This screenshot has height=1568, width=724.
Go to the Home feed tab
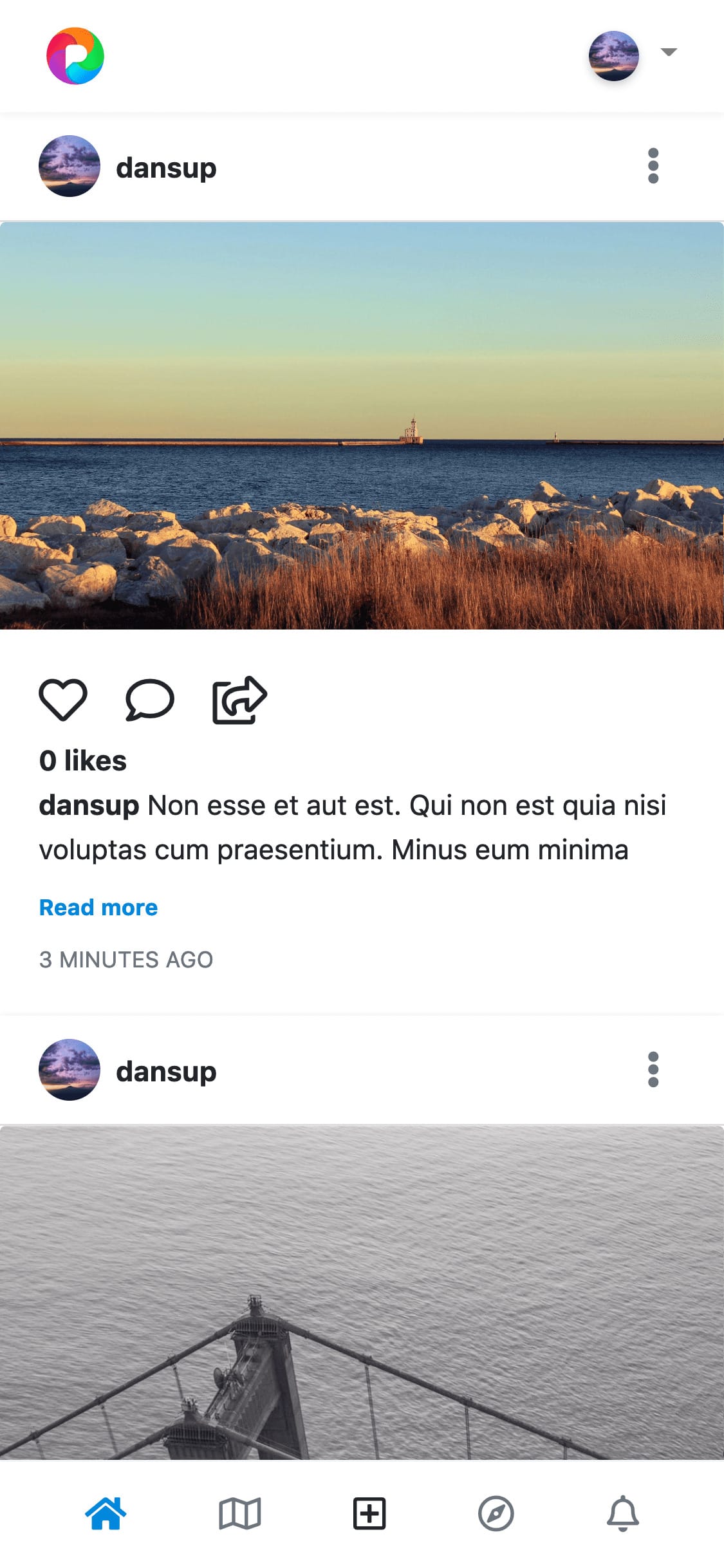(x=106, y=1513)
